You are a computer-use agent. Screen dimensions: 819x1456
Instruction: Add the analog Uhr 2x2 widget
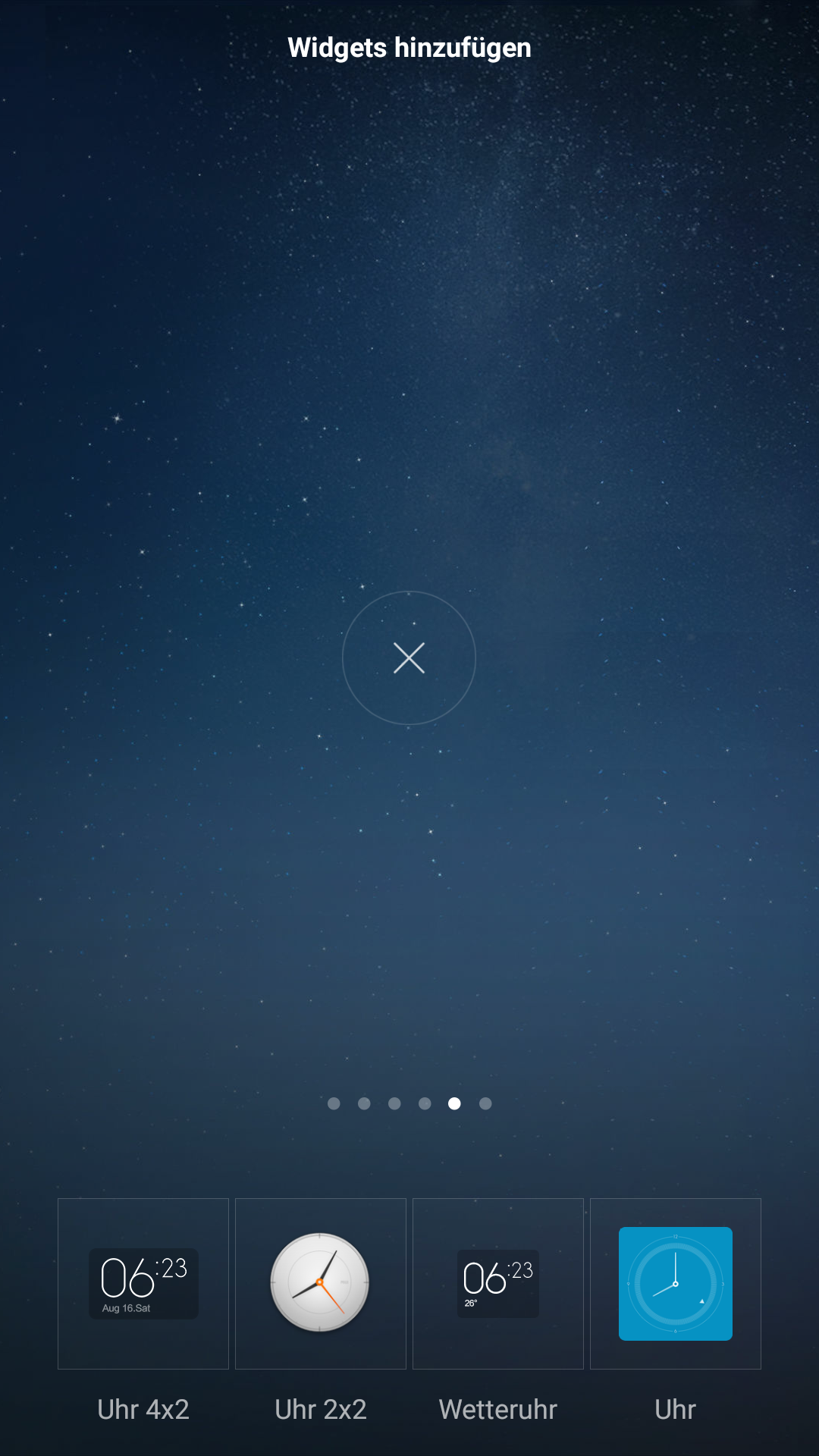(321, 1283)
